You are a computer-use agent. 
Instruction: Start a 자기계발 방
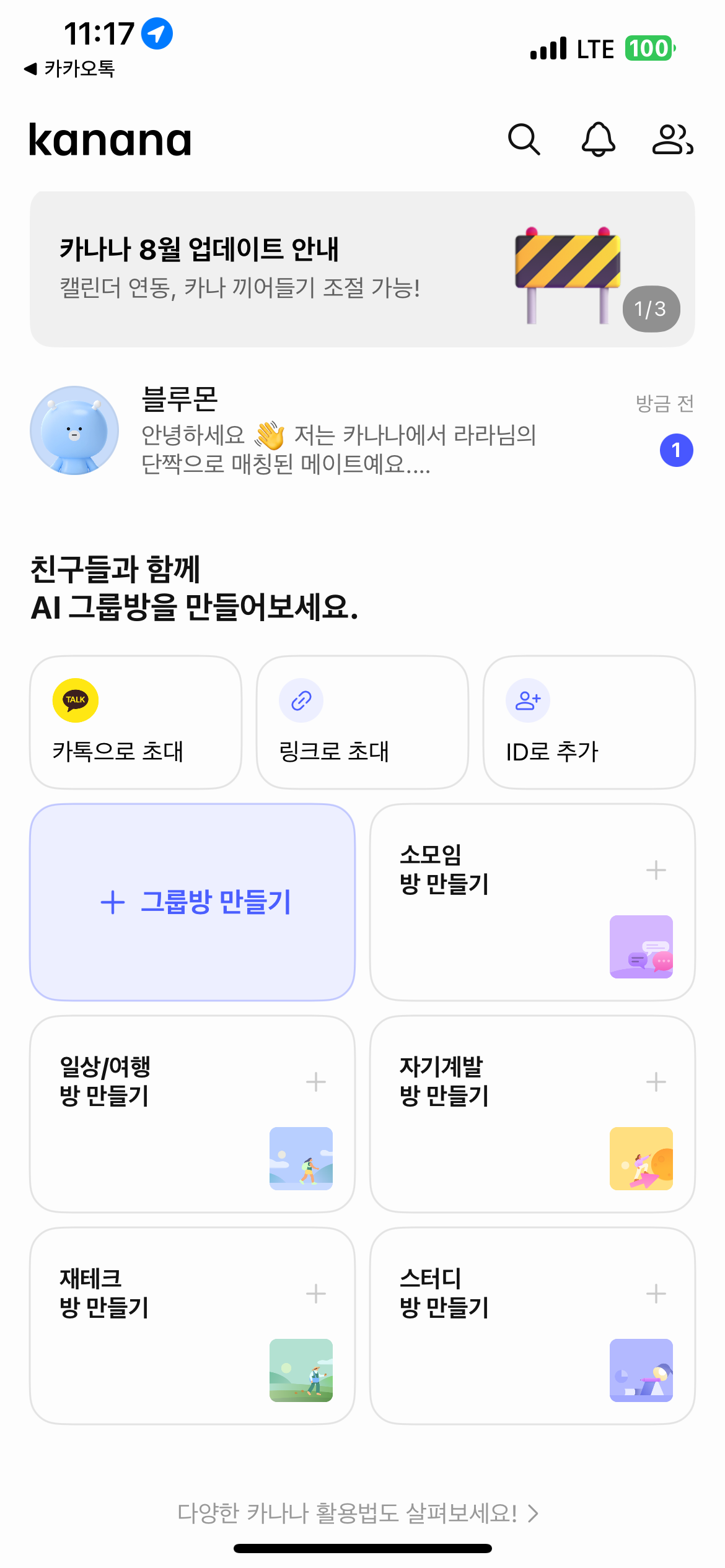pos(532,1113)
